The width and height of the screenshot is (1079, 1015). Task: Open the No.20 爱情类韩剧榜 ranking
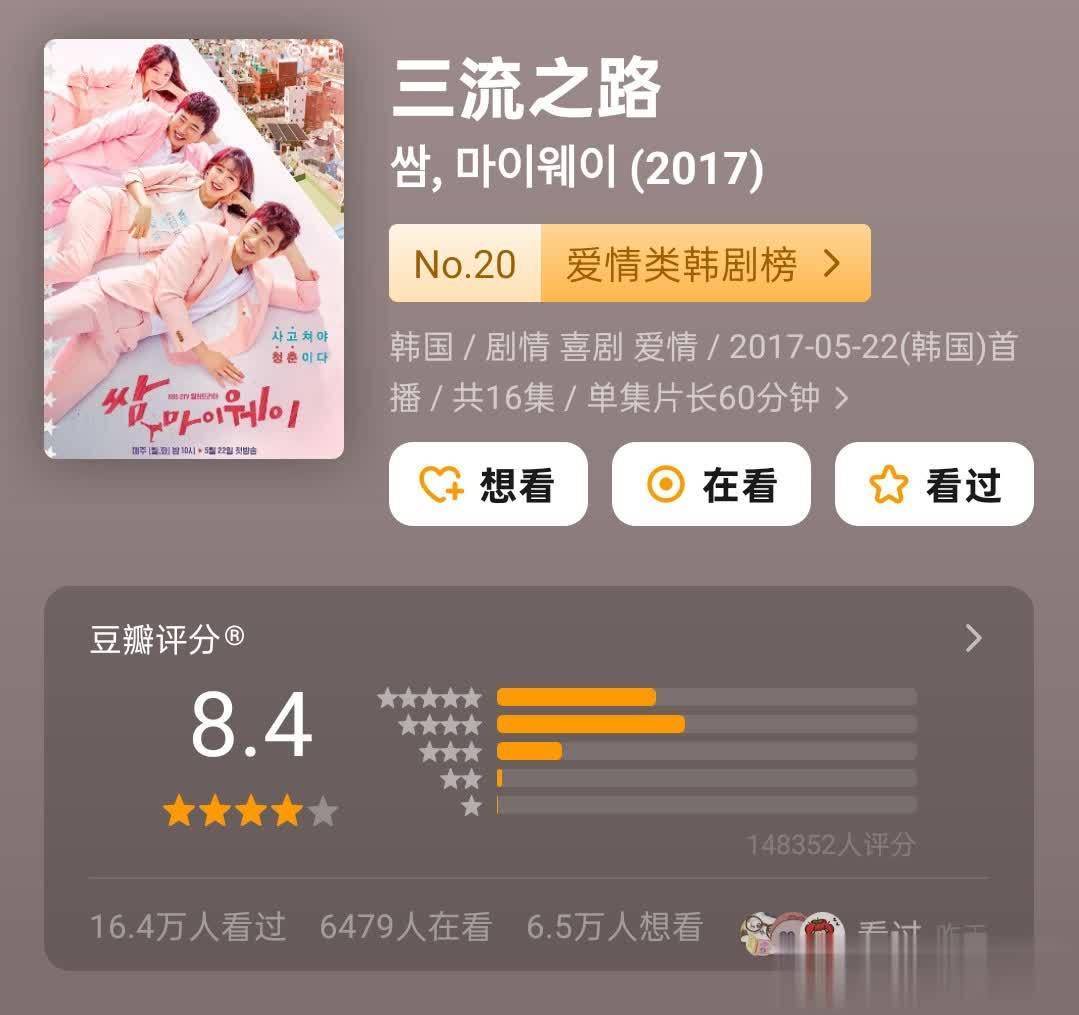click(629, 264)
